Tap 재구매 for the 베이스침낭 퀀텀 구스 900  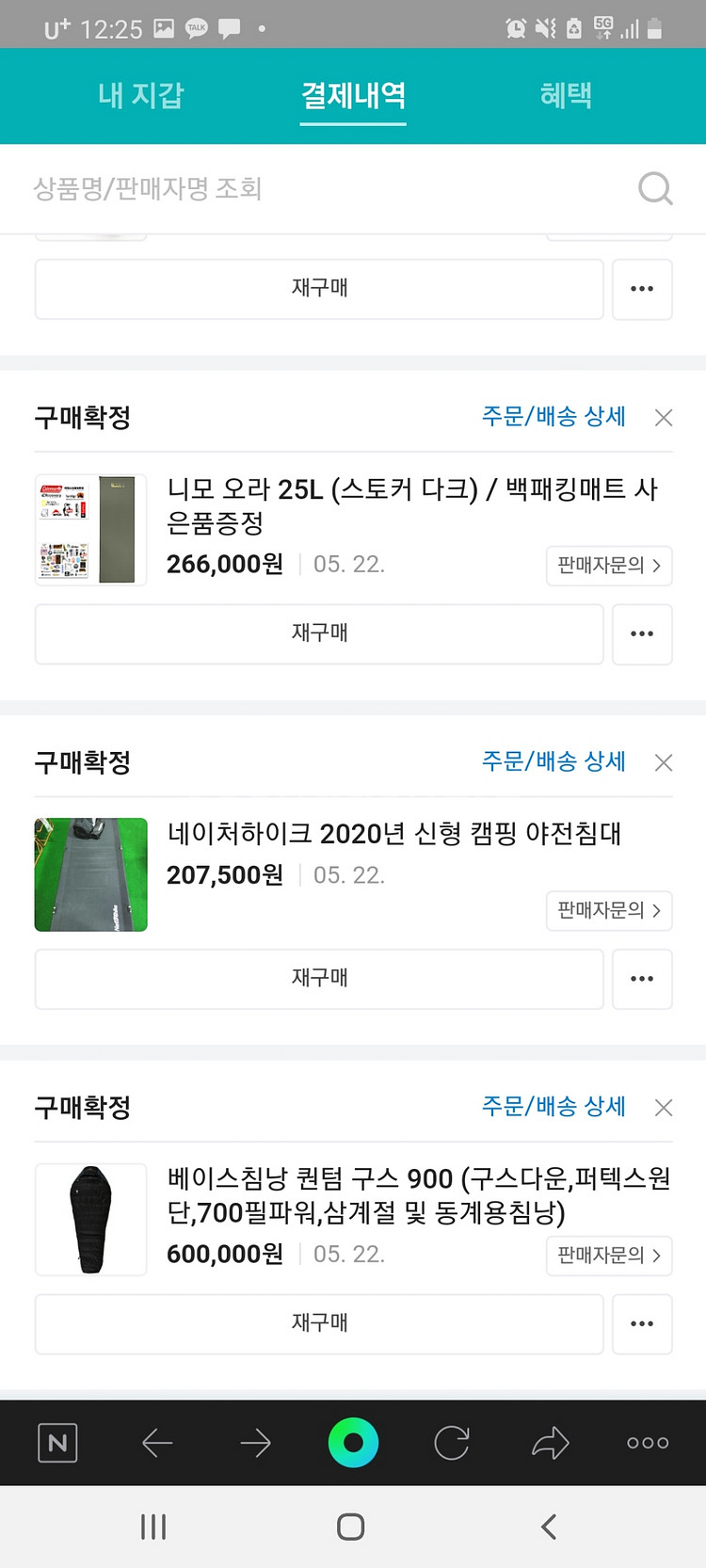point(320,1324)
